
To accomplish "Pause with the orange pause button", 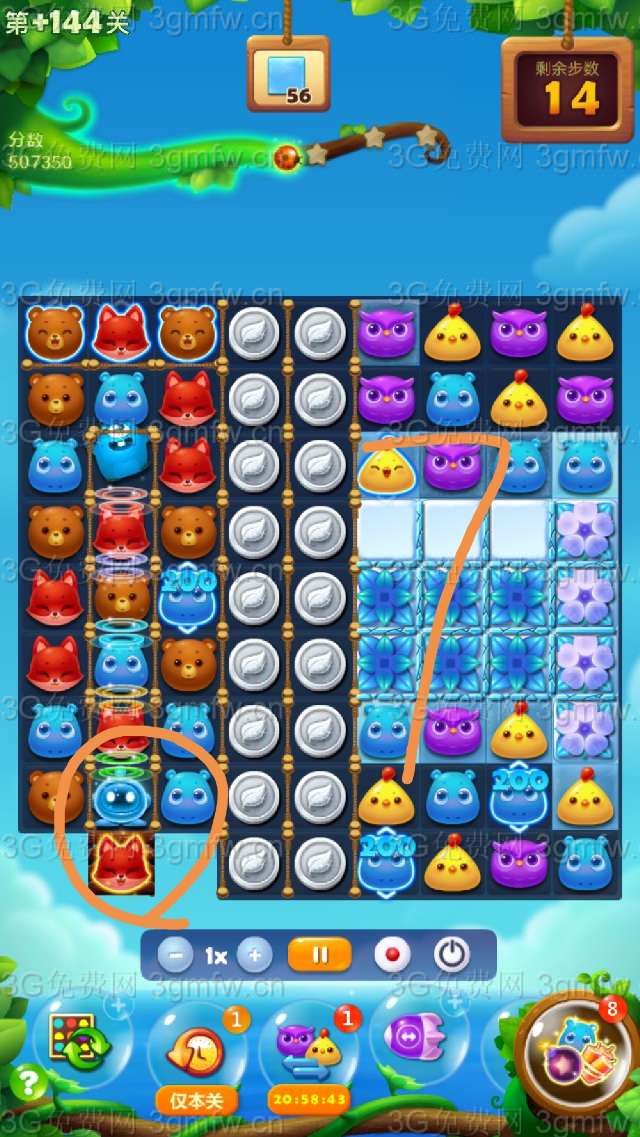I will pyautogui.click(x=320, y=955).
